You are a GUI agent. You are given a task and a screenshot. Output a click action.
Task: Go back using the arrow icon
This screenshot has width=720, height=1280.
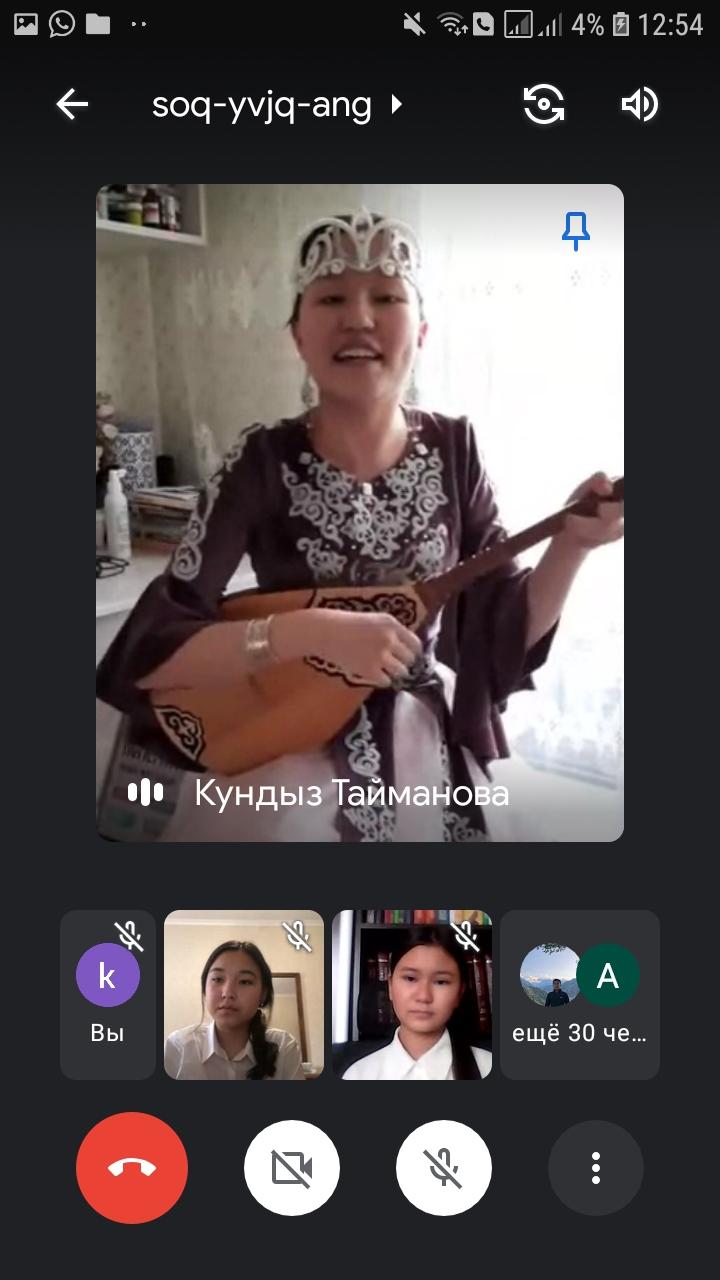tap(72, 104)
